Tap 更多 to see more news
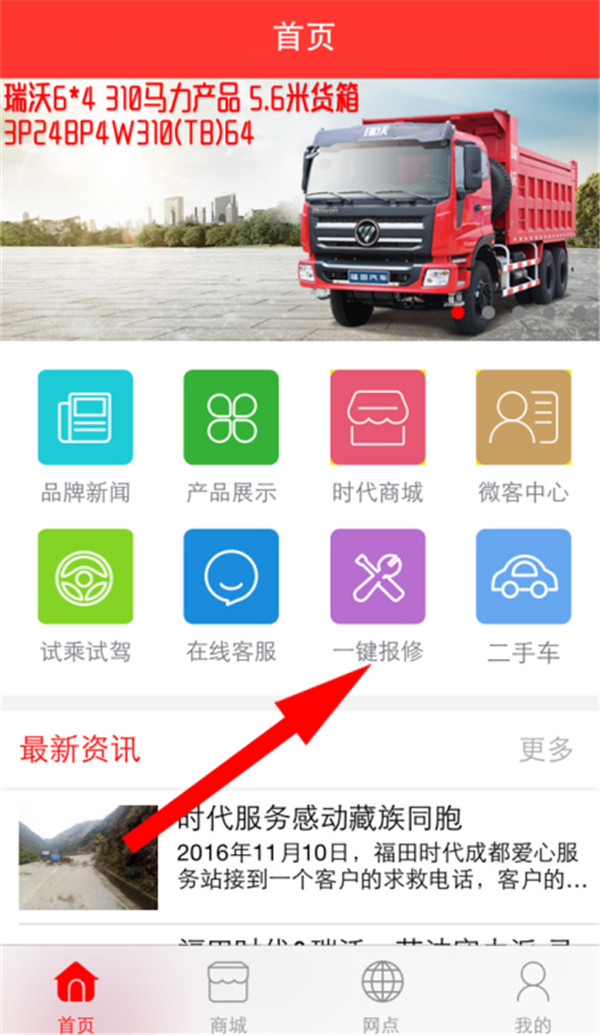 (x=546, y=748)
